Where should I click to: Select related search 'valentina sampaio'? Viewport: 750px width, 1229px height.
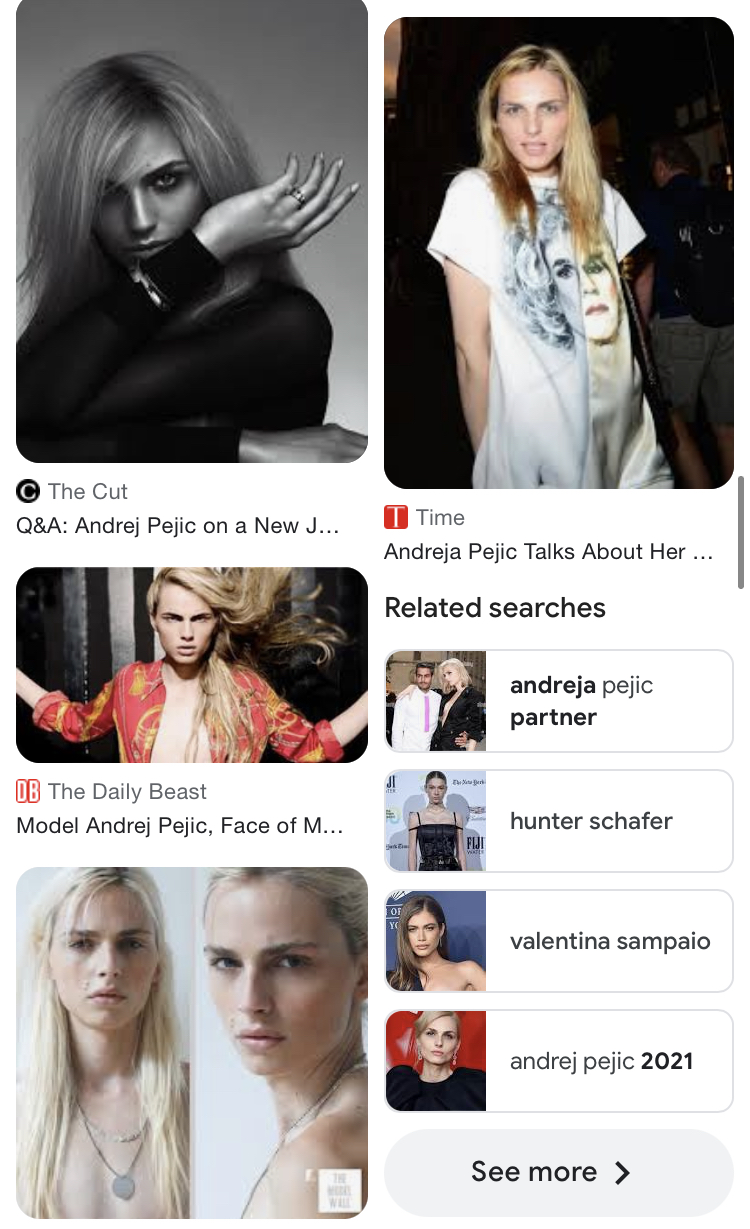[x=559, y=941]
